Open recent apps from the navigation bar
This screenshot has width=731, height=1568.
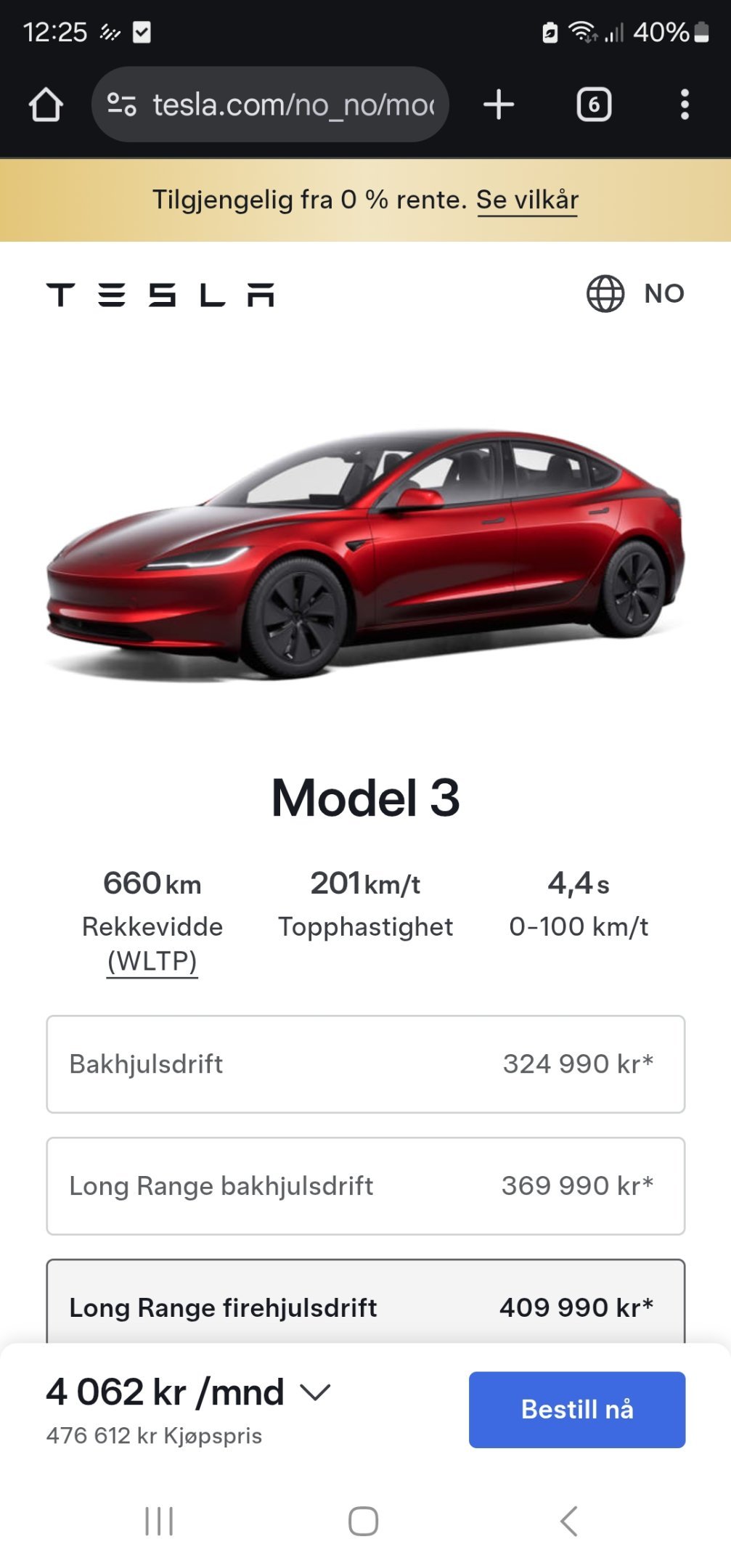click(159, 1521)
